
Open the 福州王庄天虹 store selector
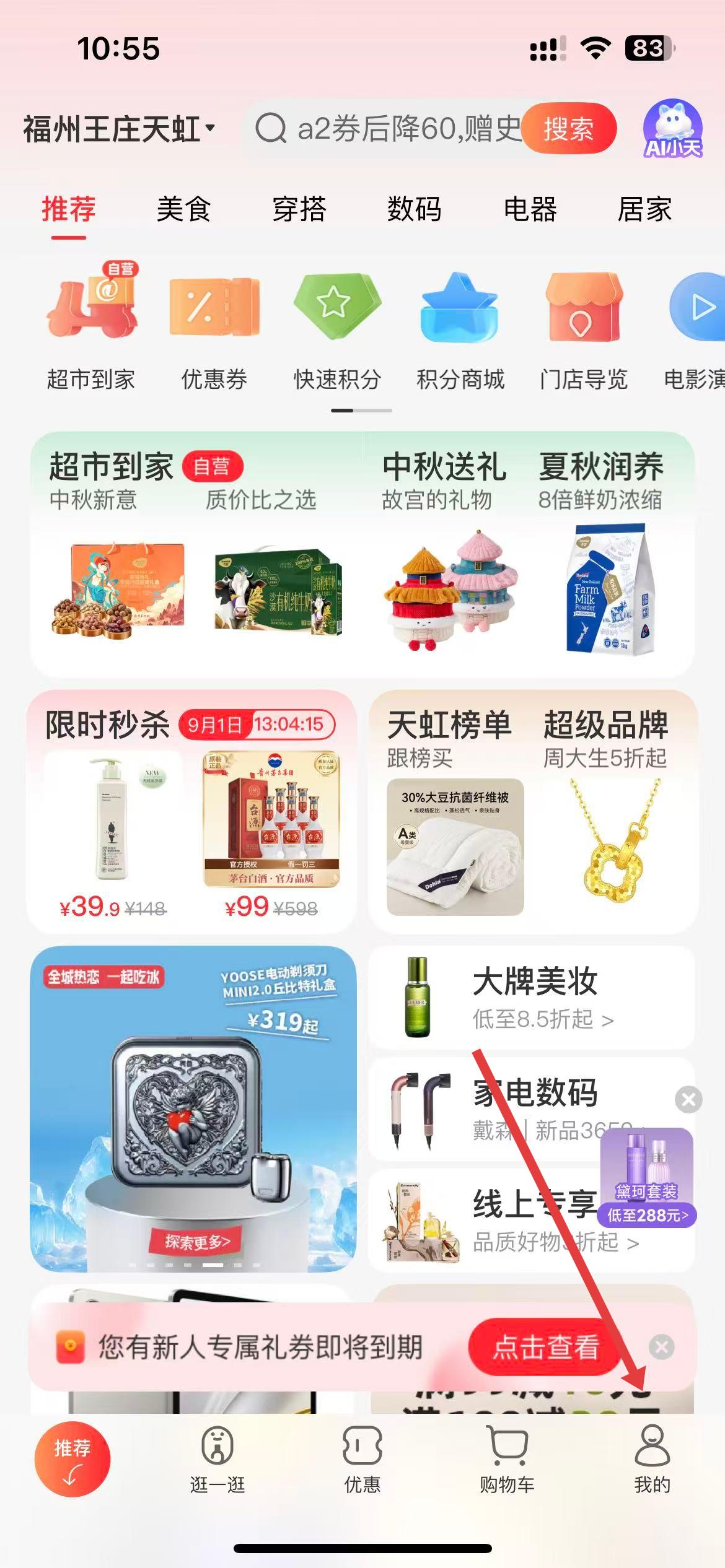[x=119, y=129]
